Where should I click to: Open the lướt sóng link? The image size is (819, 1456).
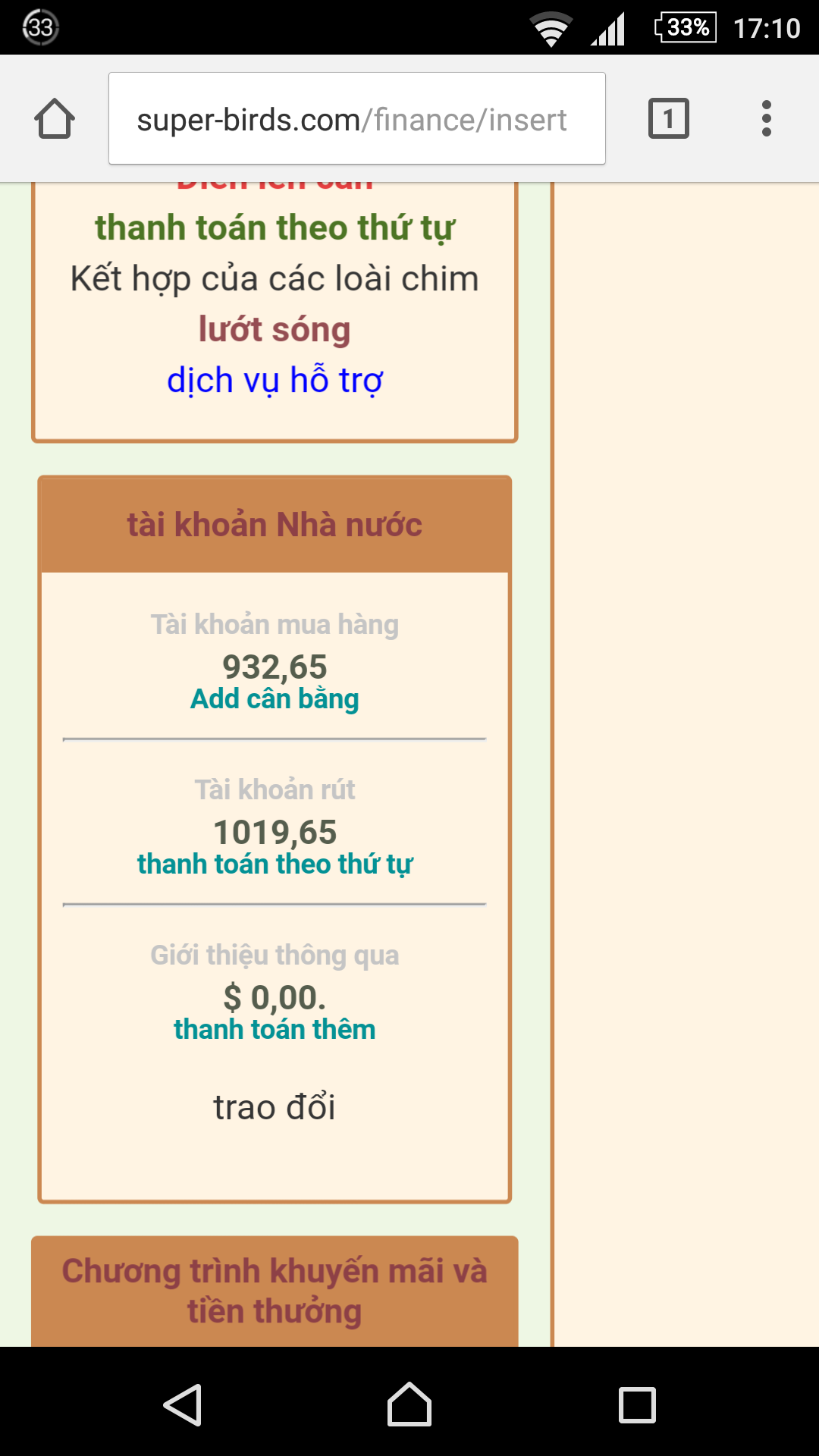275,330
